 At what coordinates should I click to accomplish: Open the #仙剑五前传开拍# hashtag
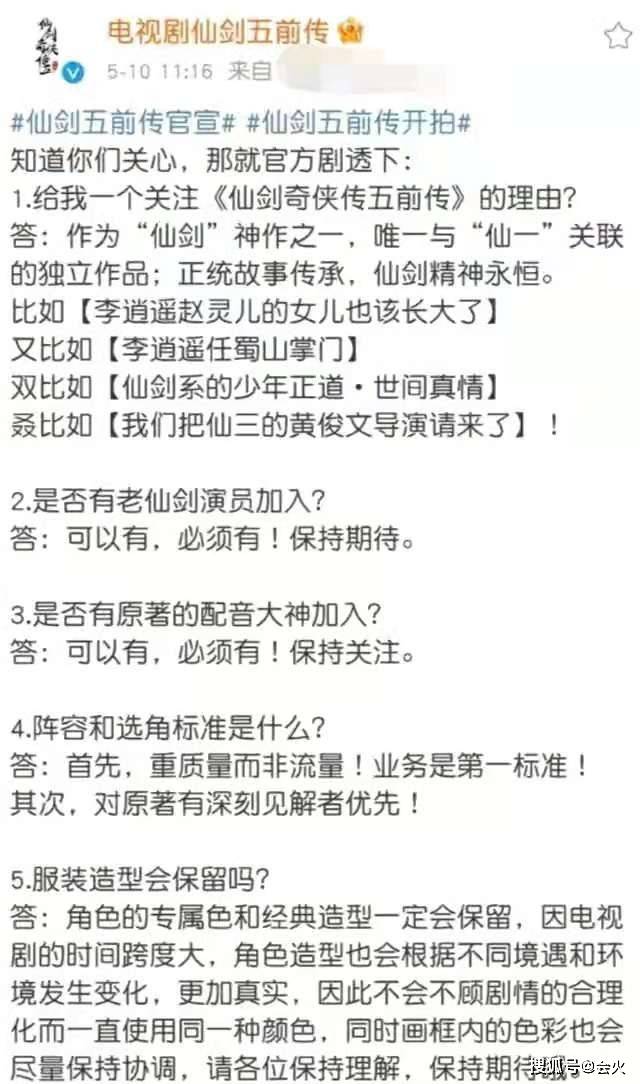pos(357,123)
